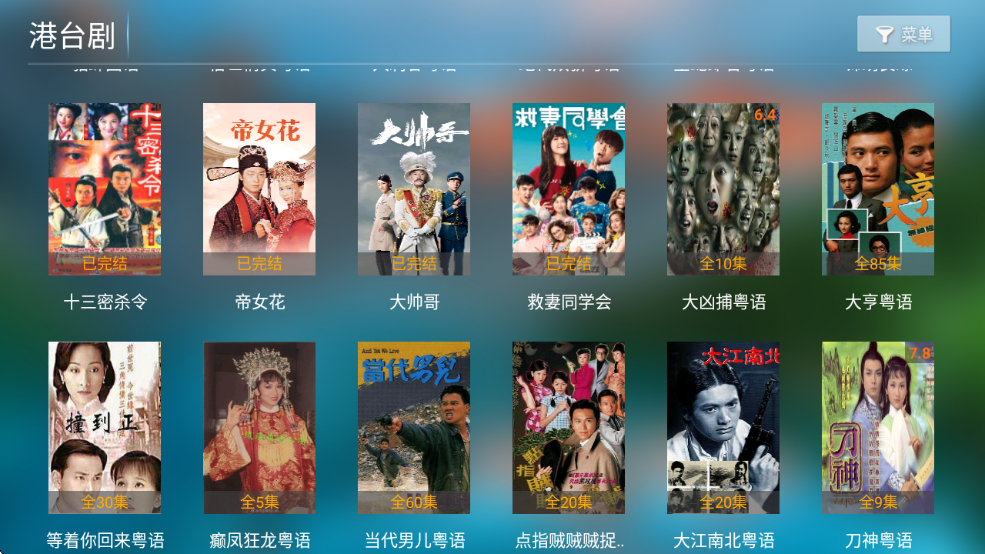Image resolution: width=985 pixels, height=554 pixels.
Task: Open the drama 十三密杀令
Action: pyautogui.click(x=105, y=190)
